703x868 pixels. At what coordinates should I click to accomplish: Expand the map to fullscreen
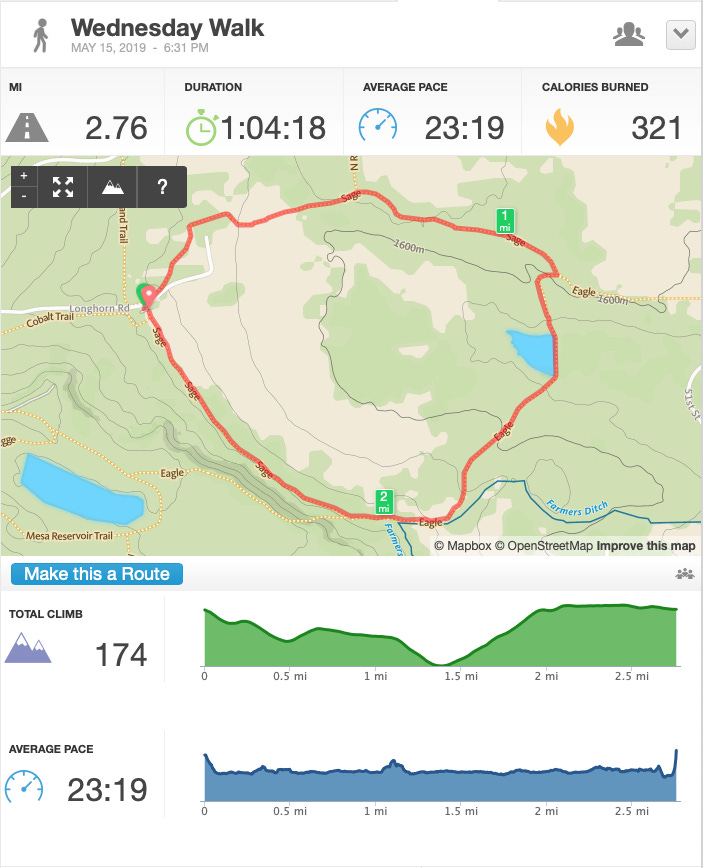tap(63, 187)
